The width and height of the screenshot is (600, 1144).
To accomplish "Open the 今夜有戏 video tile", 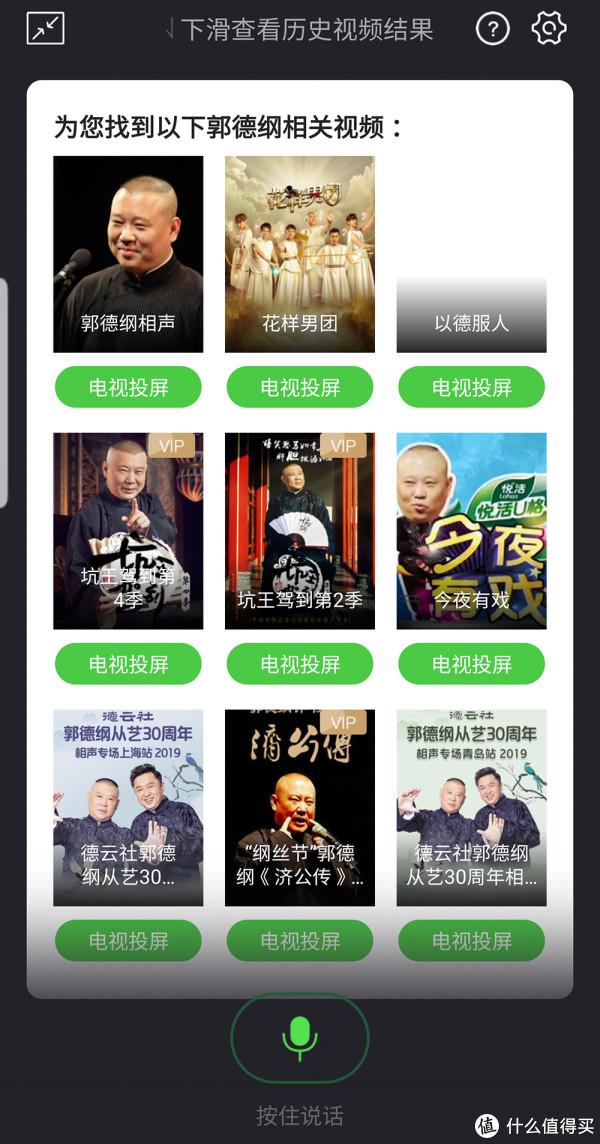I will [x=471, y=531].
